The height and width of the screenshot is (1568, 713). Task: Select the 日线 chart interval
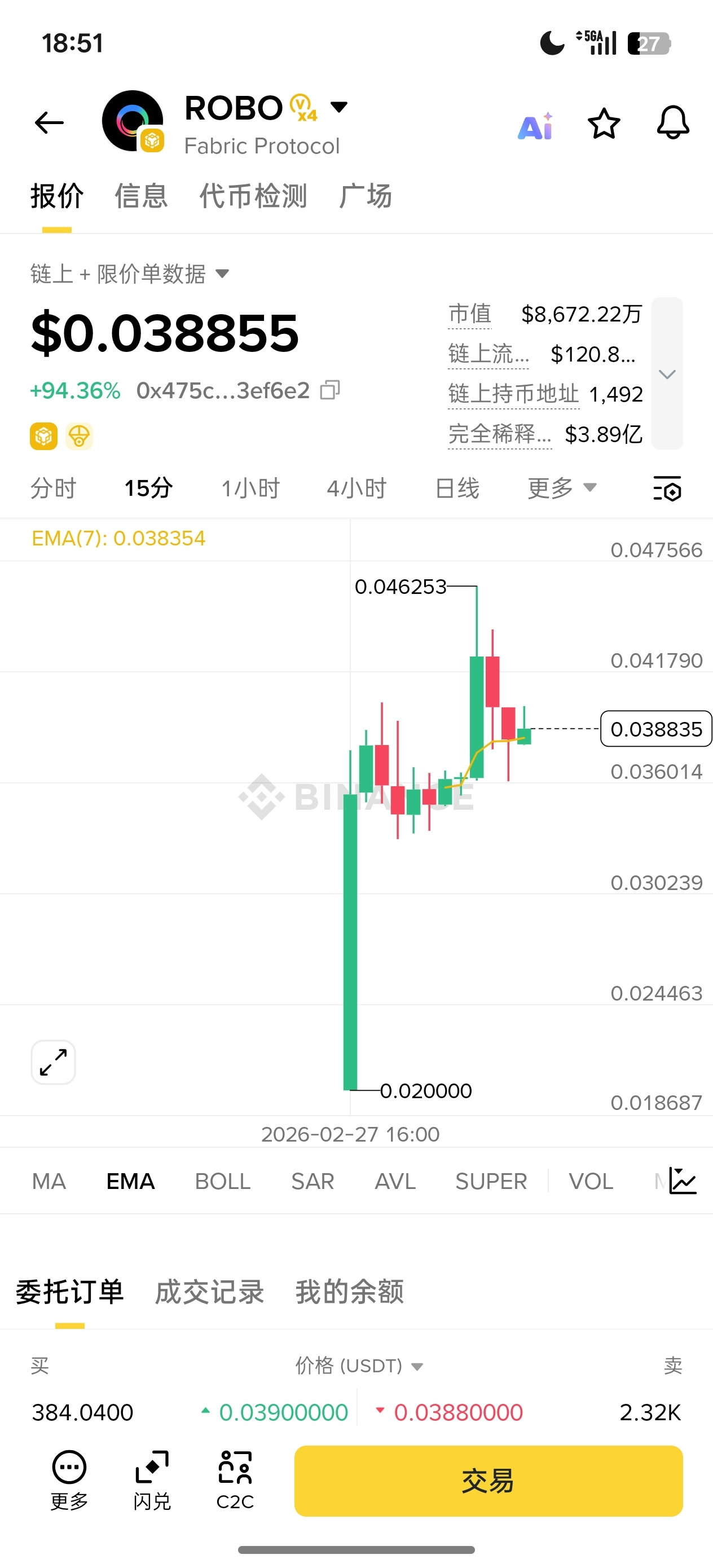tap(457, 488)
